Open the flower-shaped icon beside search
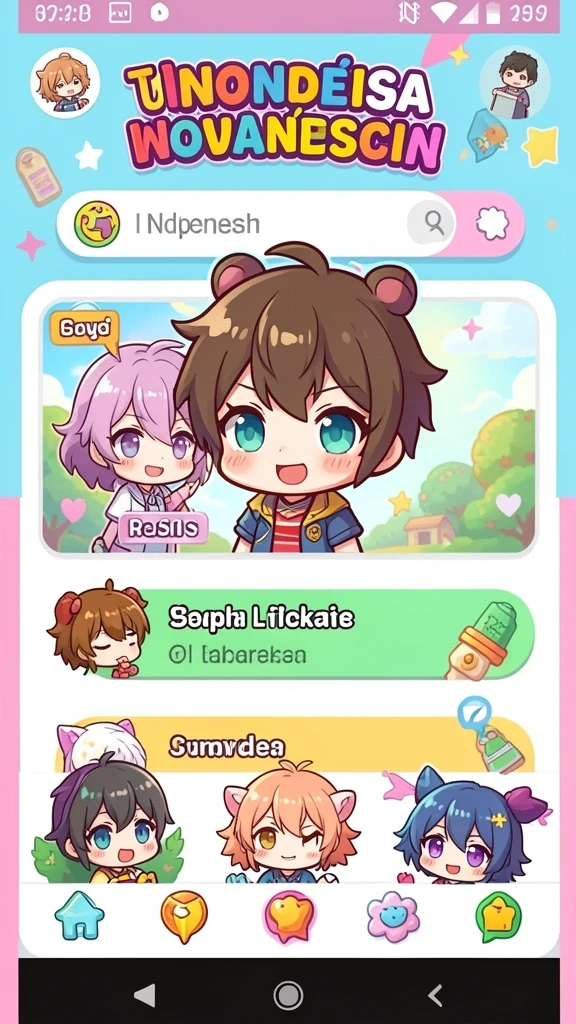576x1024 pixels. [491, 224]
